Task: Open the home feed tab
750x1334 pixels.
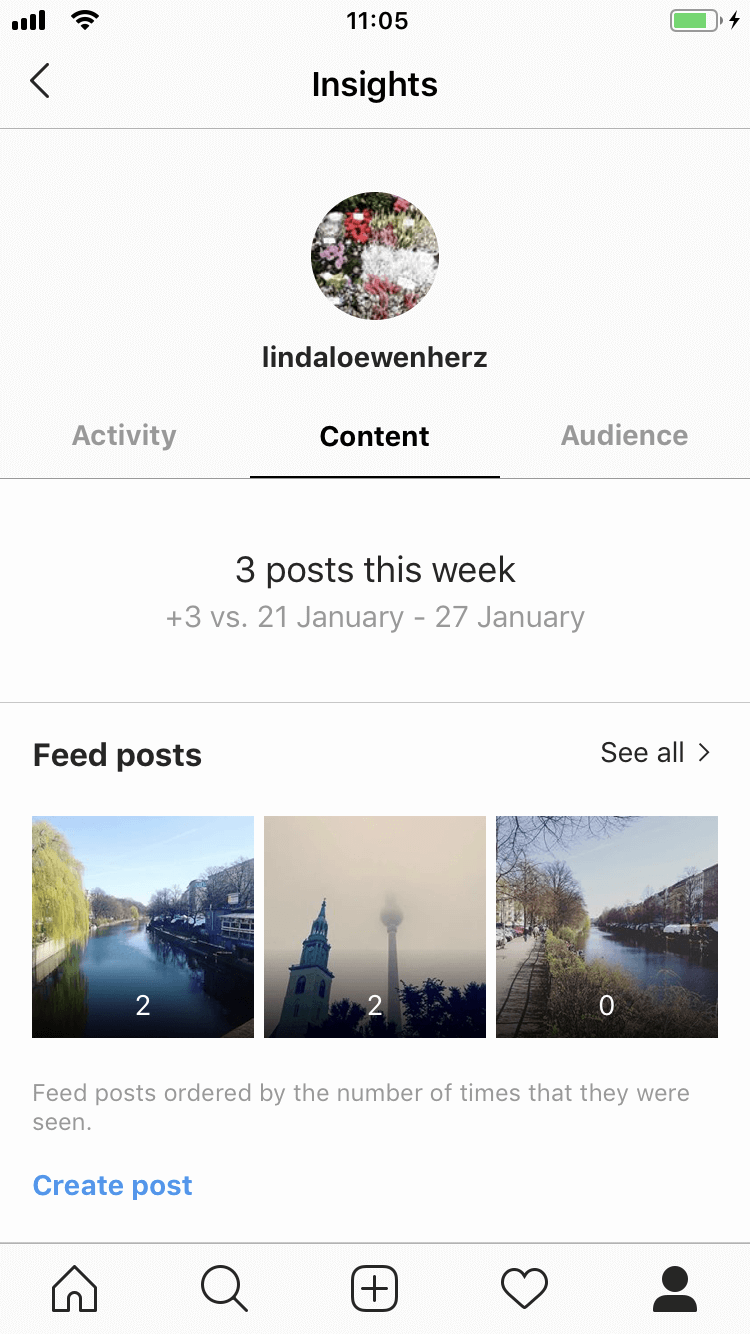Action: [75, 1288]
